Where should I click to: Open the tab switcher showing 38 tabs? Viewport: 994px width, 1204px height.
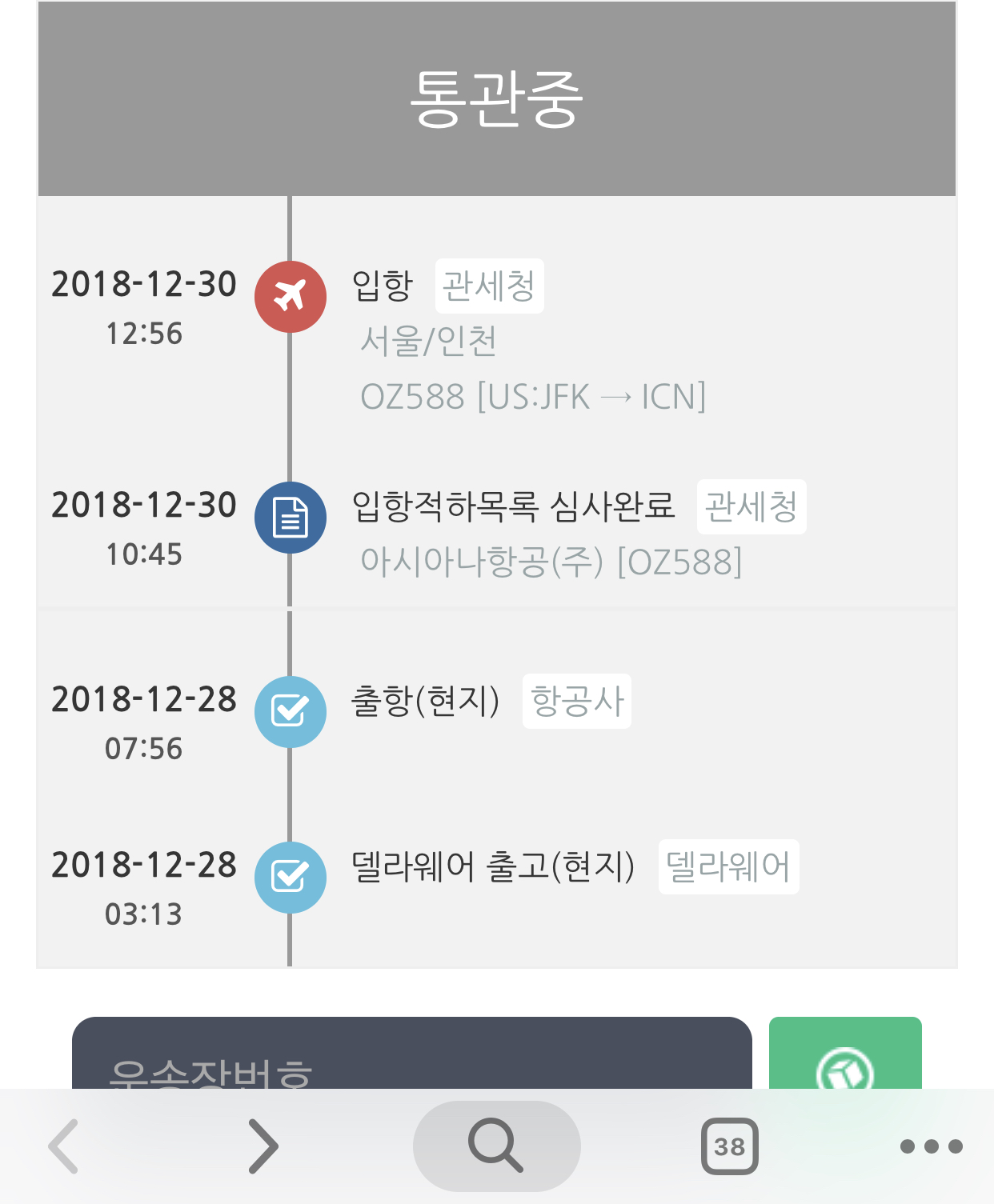(x=729, y=1146)
